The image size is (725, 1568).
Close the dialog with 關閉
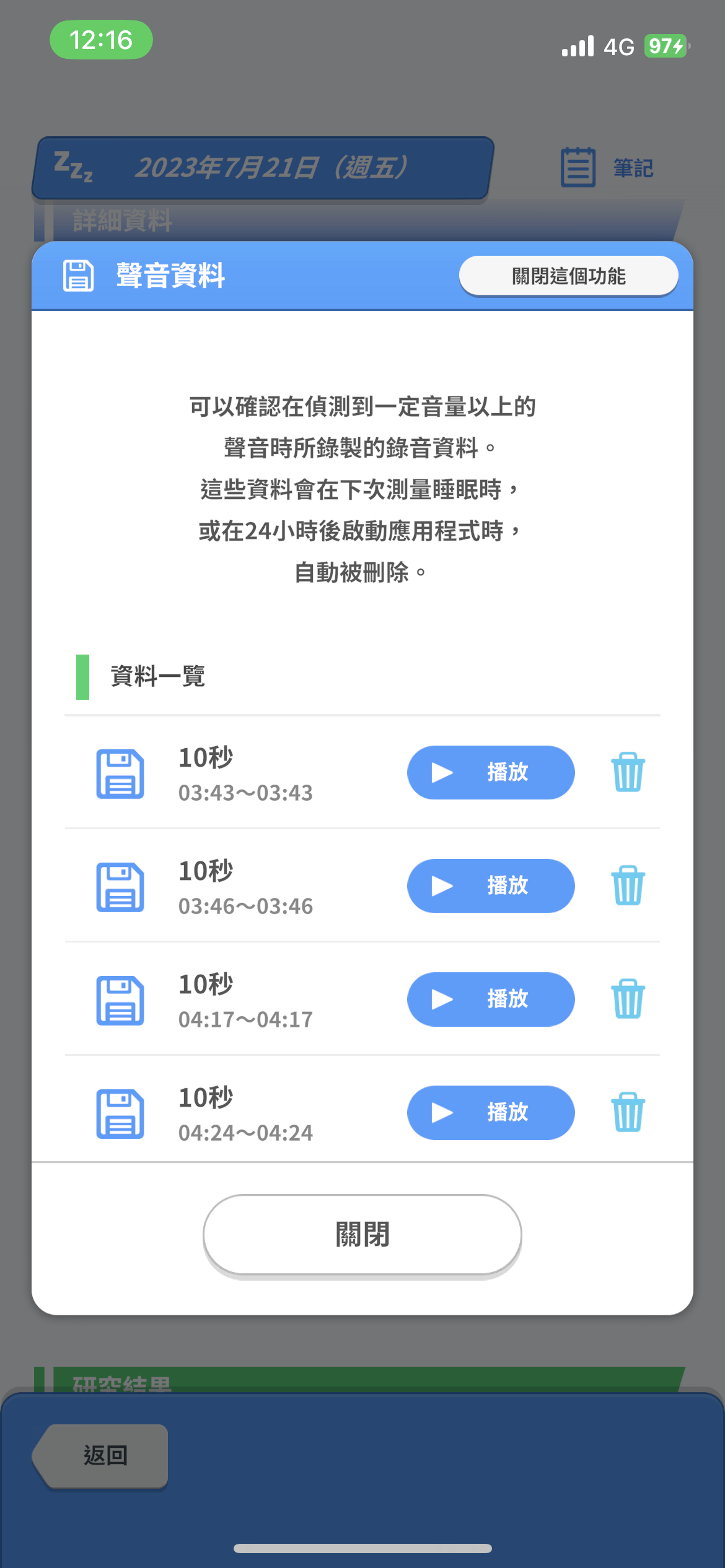click(362, 1234)
